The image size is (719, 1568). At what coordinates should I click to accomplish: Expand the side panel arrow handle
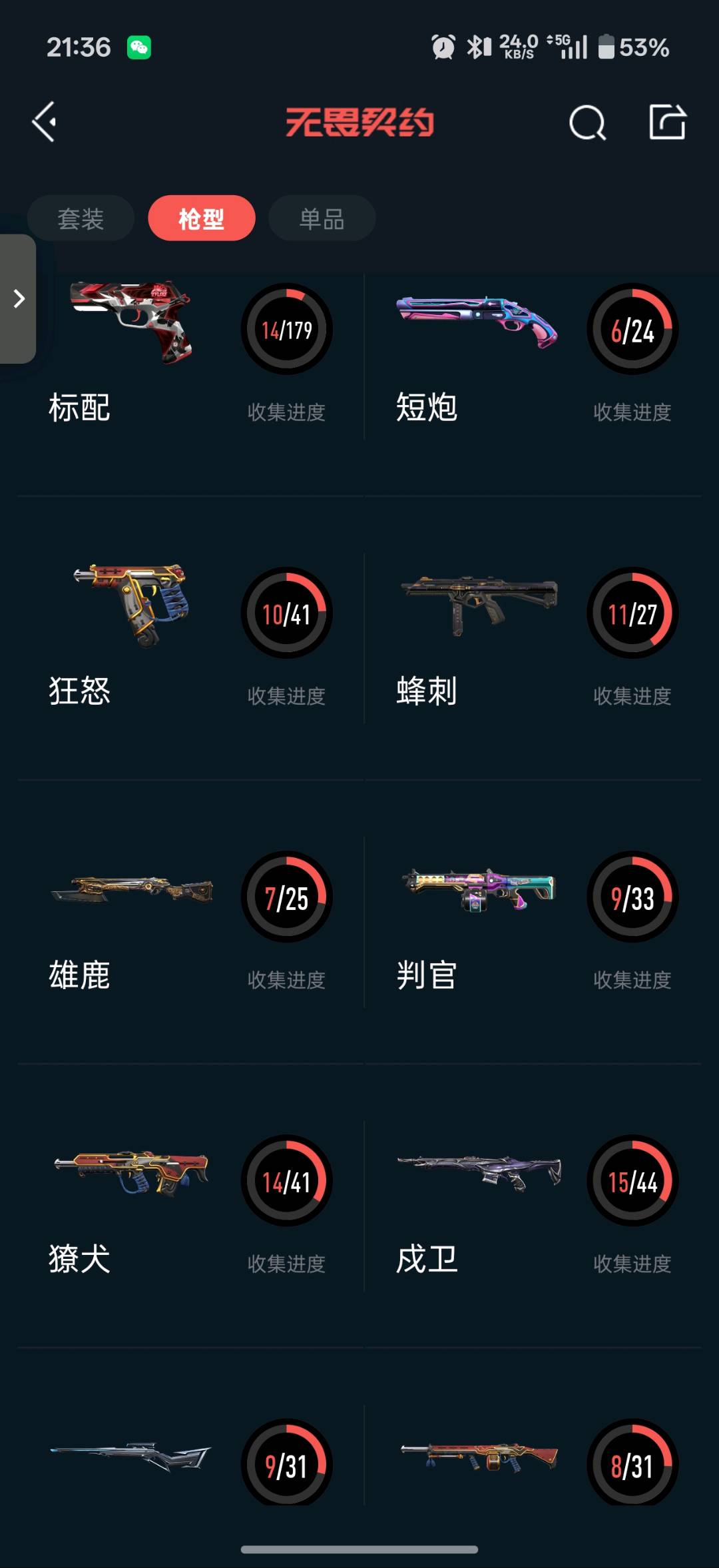point(19,298)
